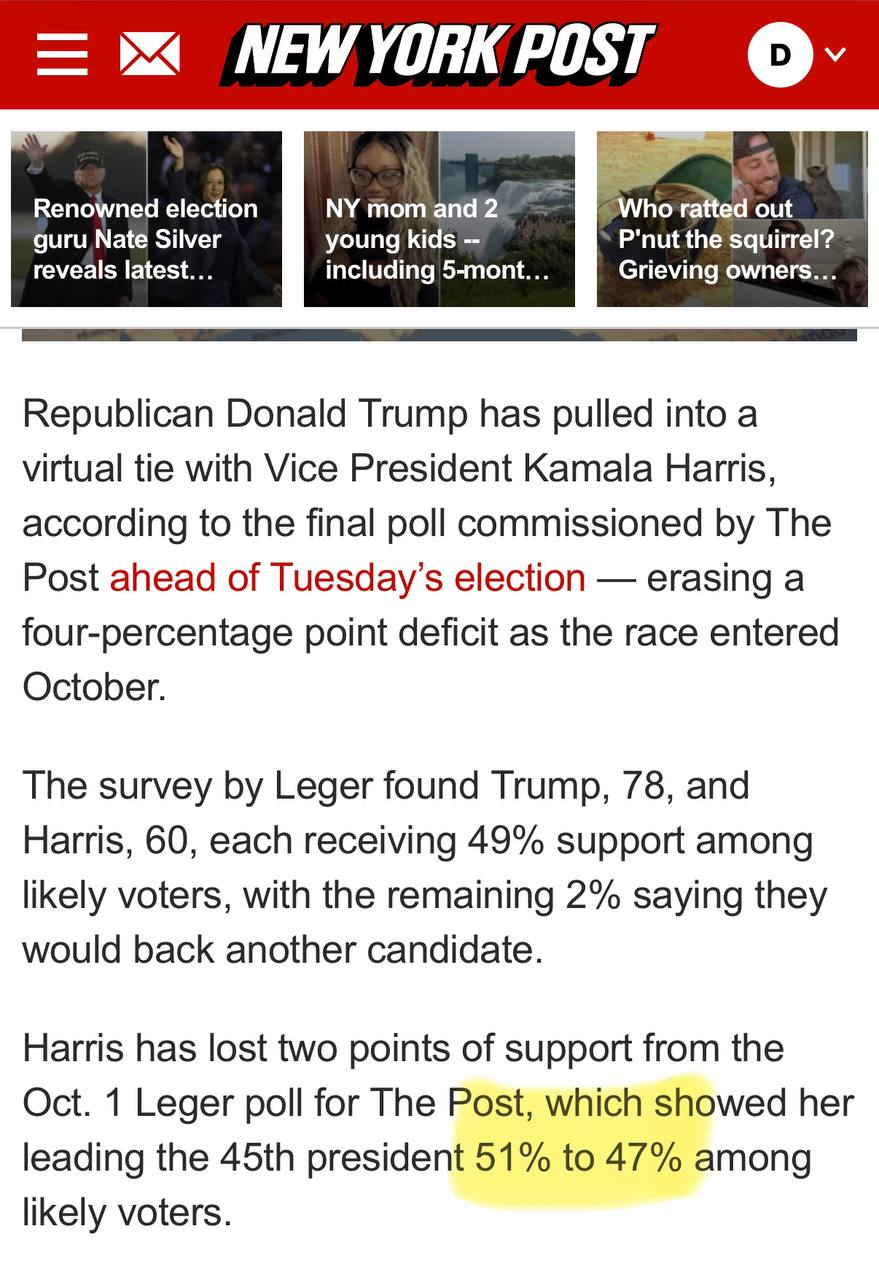Open the P'nut the squirrel story

(x=732, y=219)
